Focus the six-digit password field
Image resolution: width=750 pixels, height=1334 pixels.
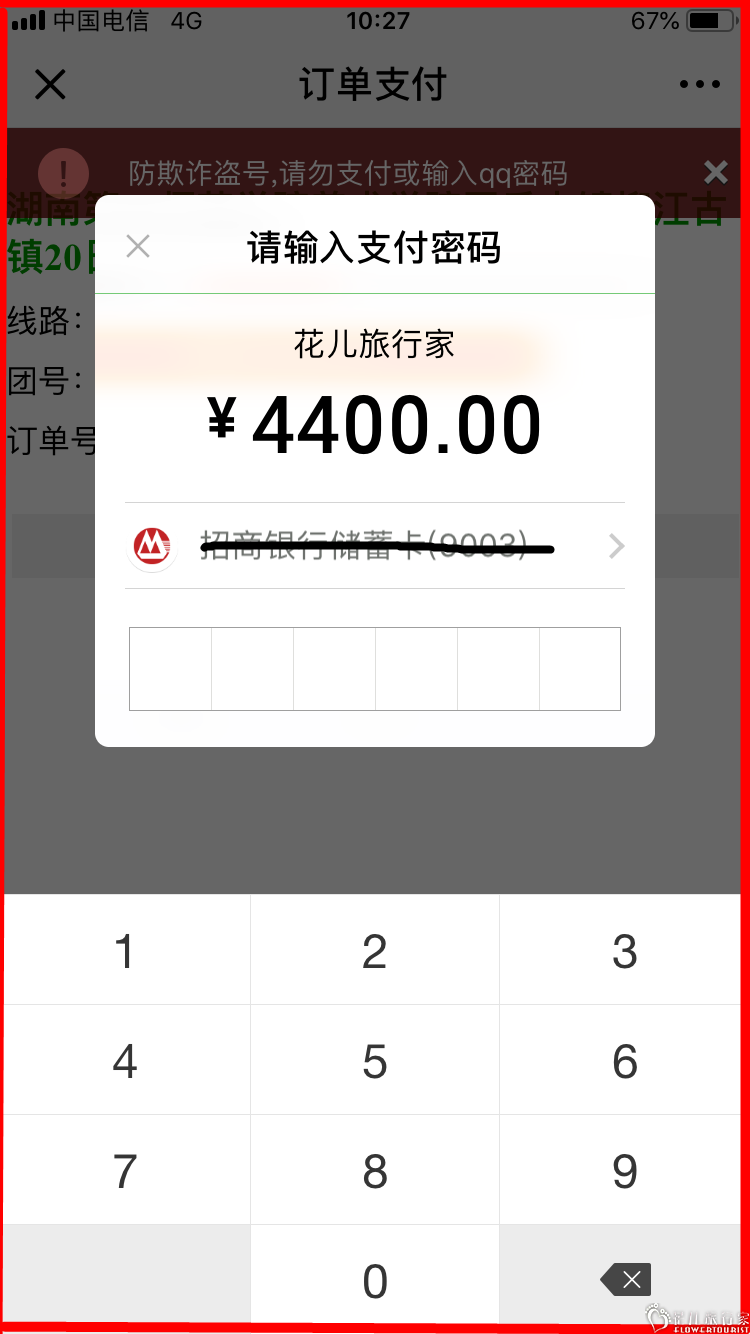point(375,669)
